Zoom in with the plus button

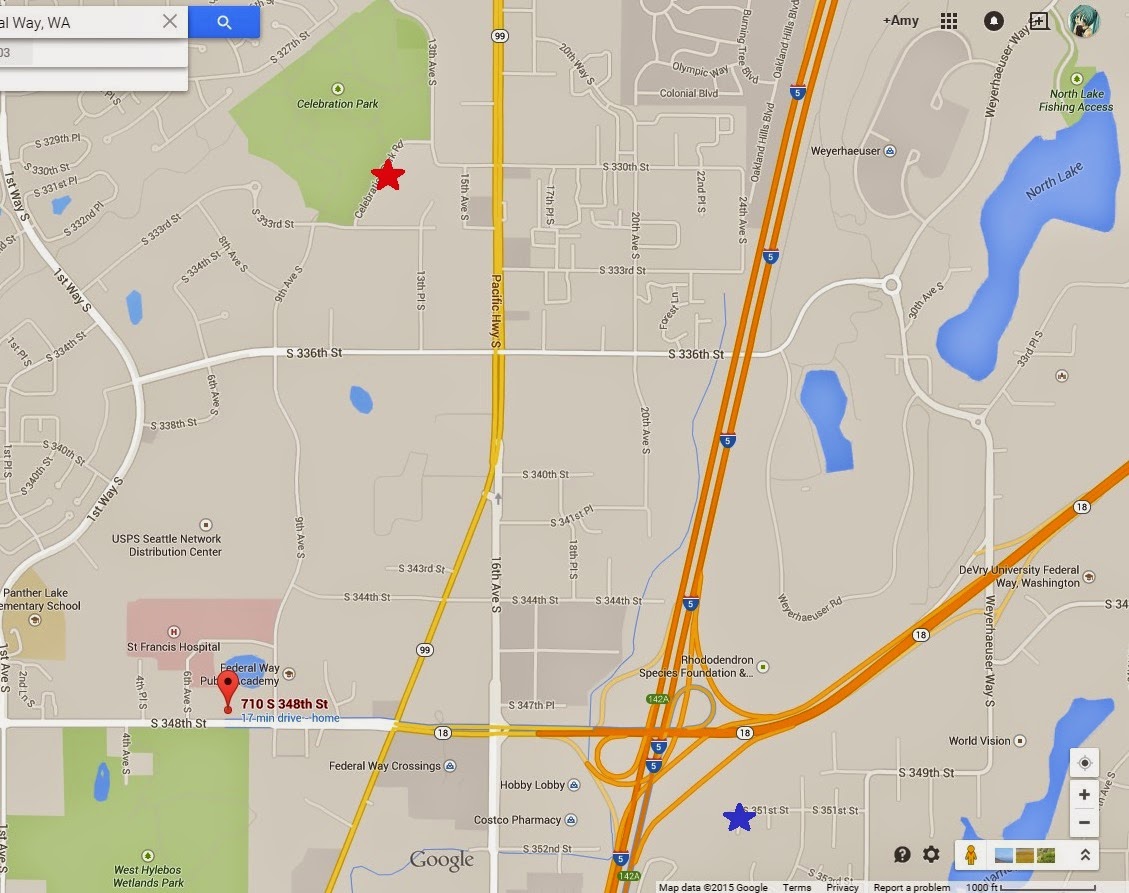click(1084, 796)
